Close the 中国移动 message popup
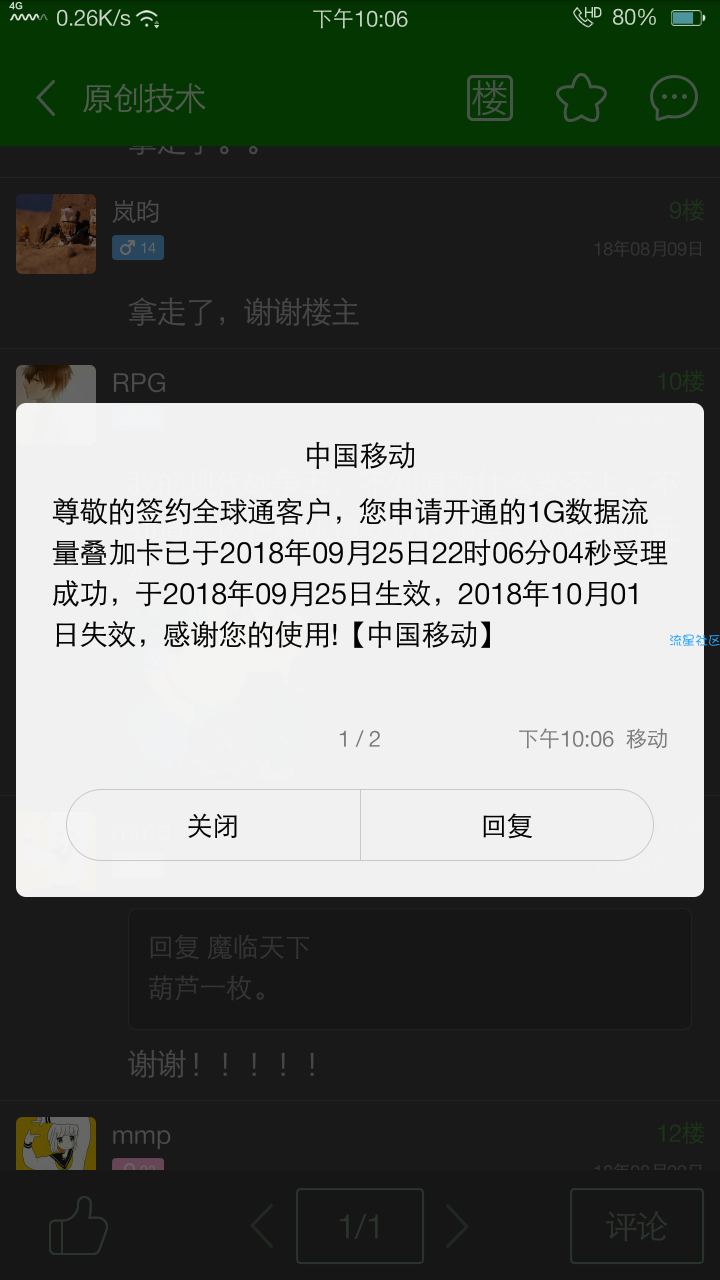This screenshot has height=1280, width=720. point(213,826)
